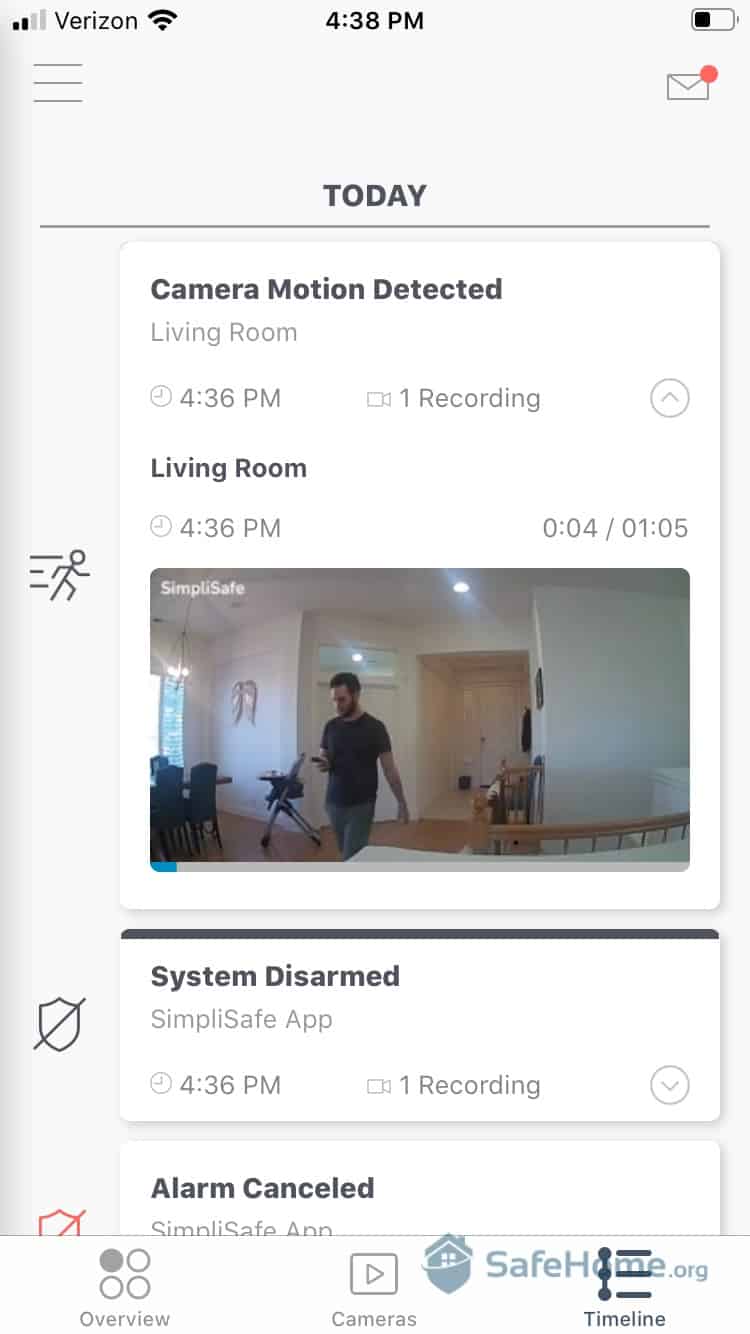
Task: Collapse the Camera Motion Detected card
Action: point(669,399)
